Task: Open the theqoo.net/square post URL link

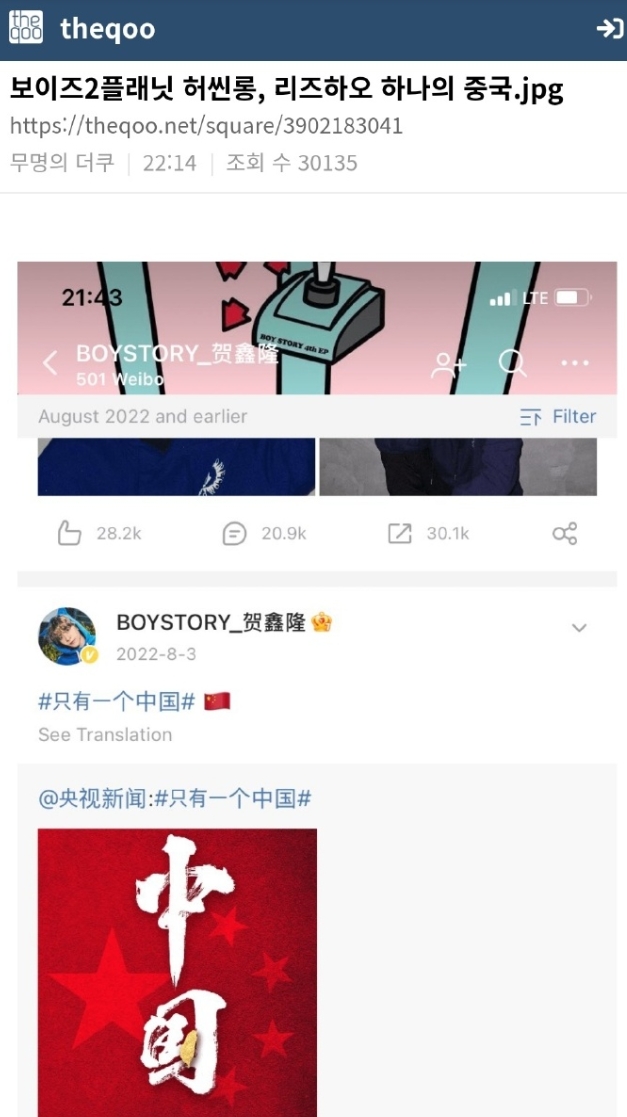Action: (x=206, y=126)
